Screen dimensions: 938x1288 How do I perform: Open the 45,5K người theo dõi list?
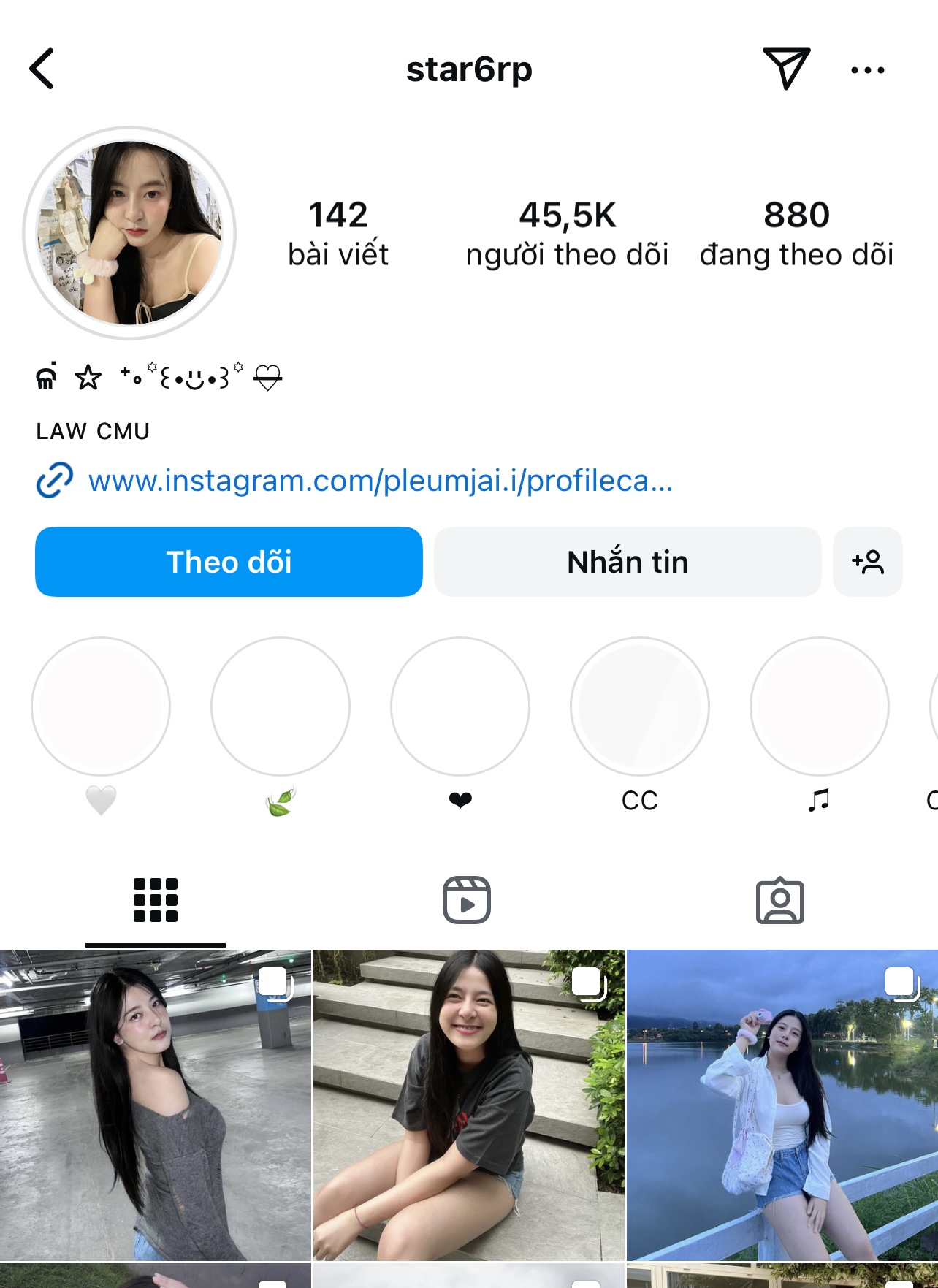pos(567,234)
